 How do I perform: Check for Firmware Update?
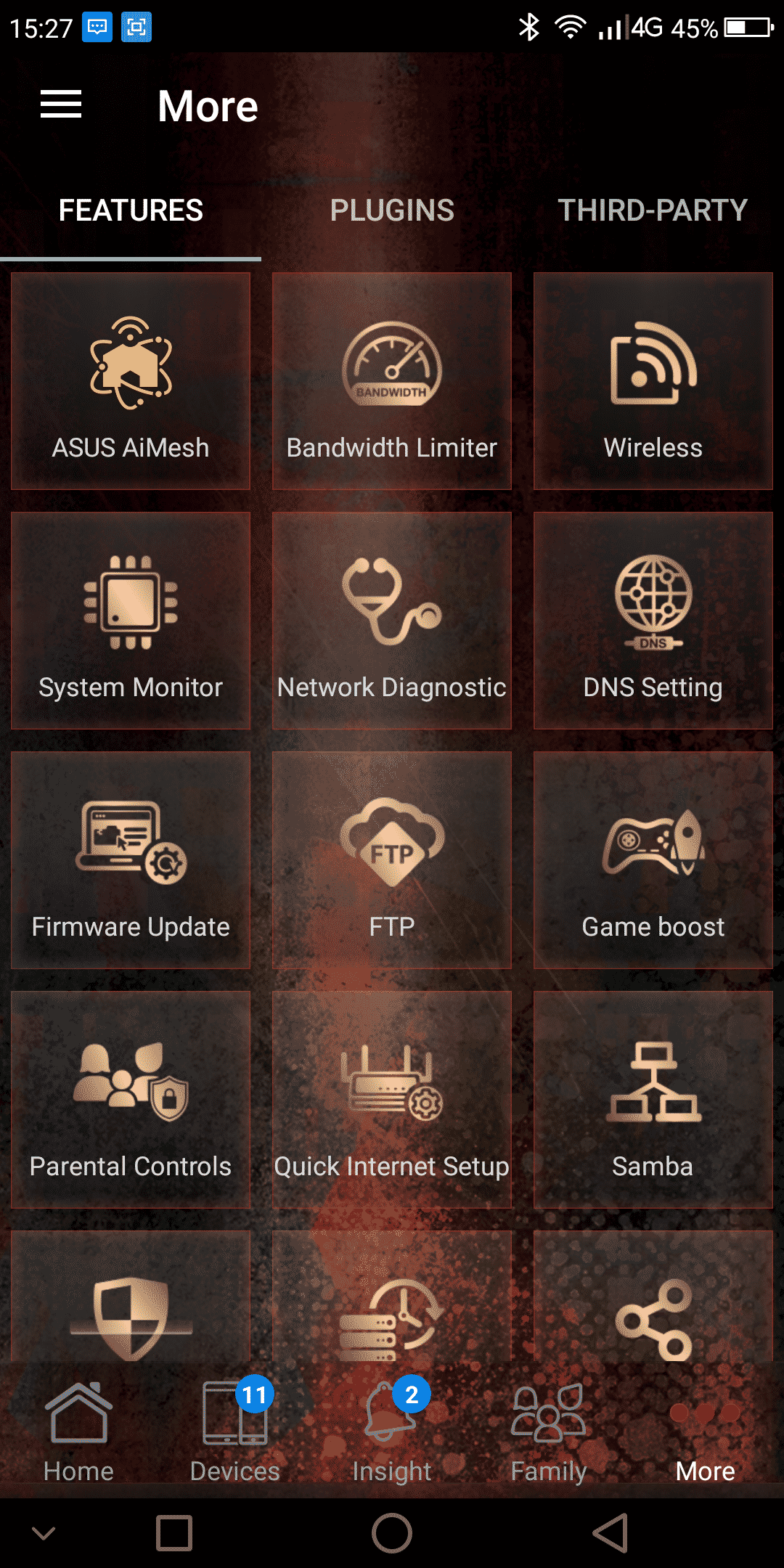pos(131,860)
